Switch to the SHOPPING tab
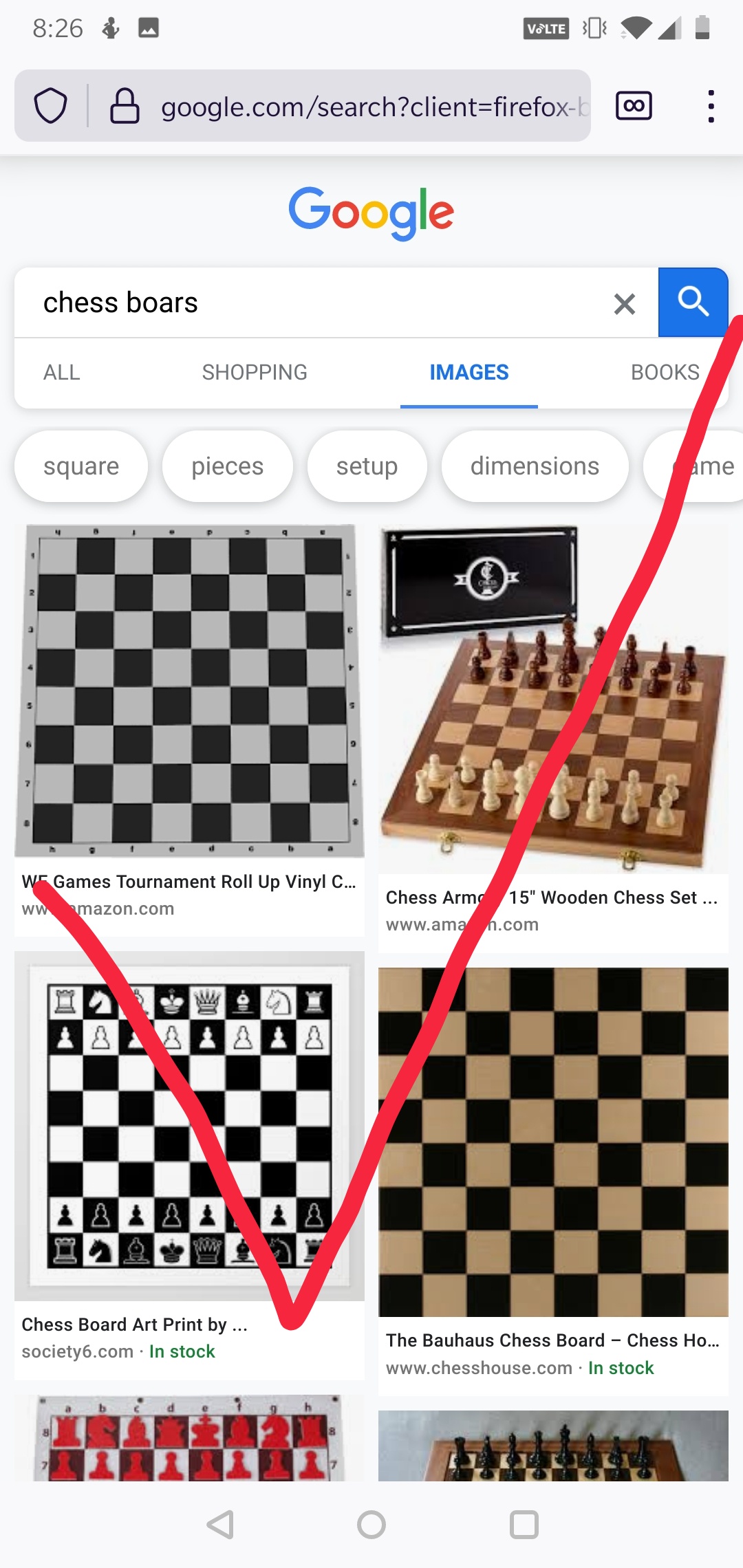The width and height of the screenshot is (743, 1568). coord(255,372)
